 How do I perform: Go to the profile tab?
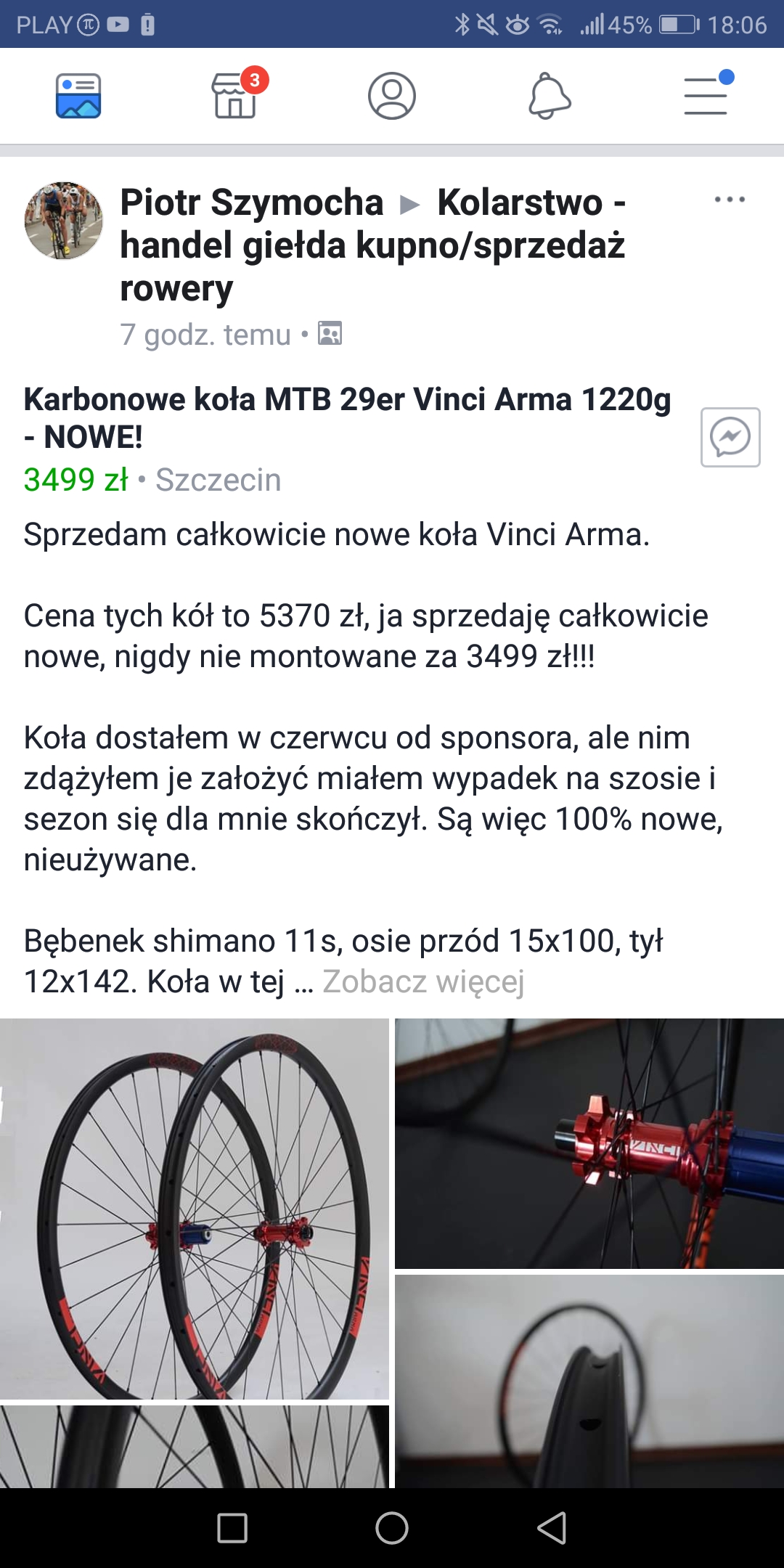coord(391,96)
